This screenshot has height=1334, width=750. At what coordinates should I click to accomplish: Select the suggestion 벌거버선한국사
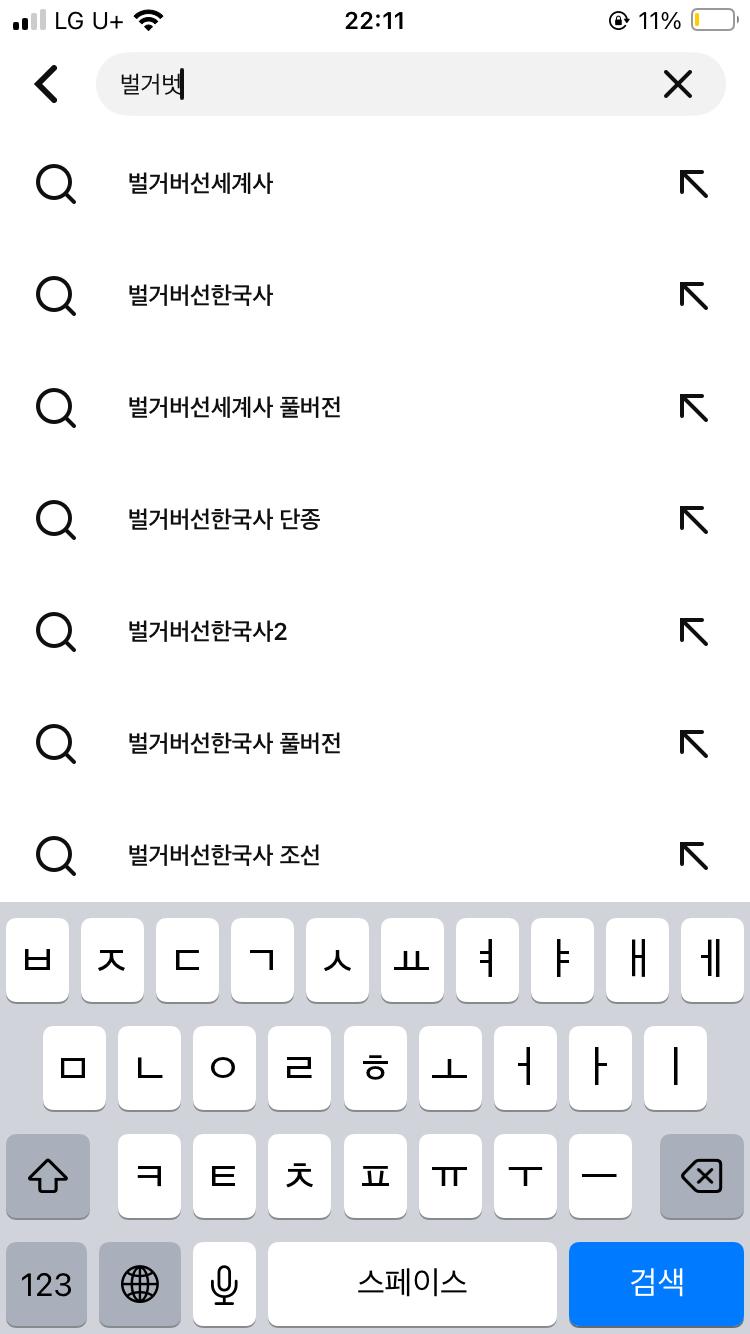pos(200,296)
